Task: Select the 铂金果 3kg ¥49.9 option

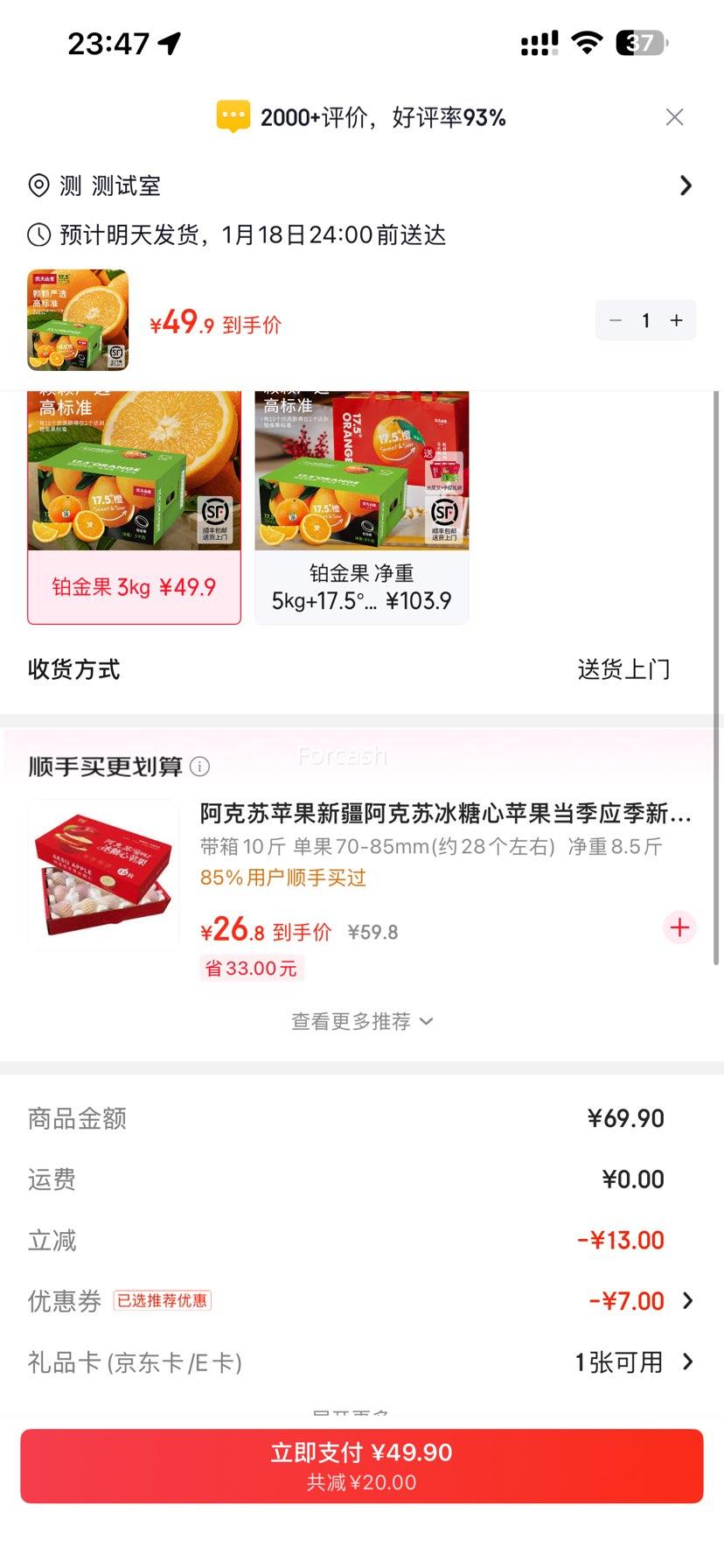Action: tap(134, 587)
